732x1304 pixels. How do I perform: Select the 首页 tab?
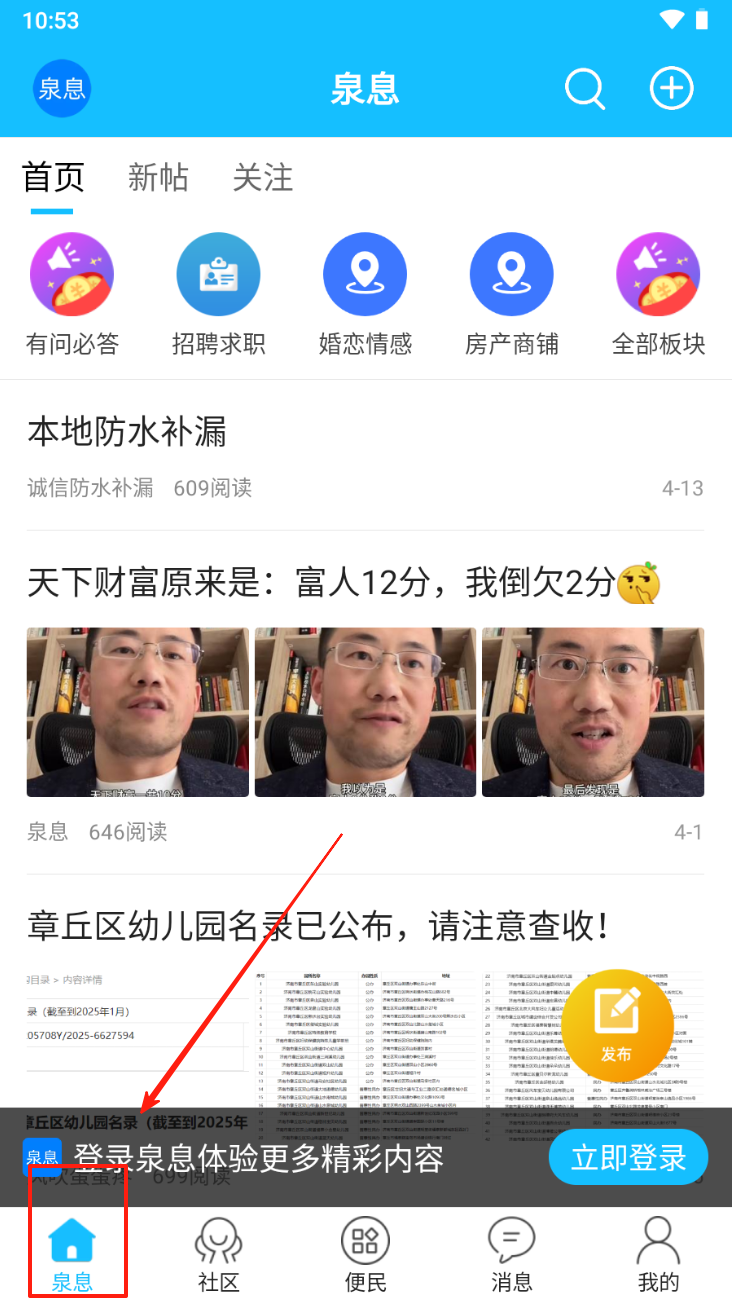click(x=53, y=178)
